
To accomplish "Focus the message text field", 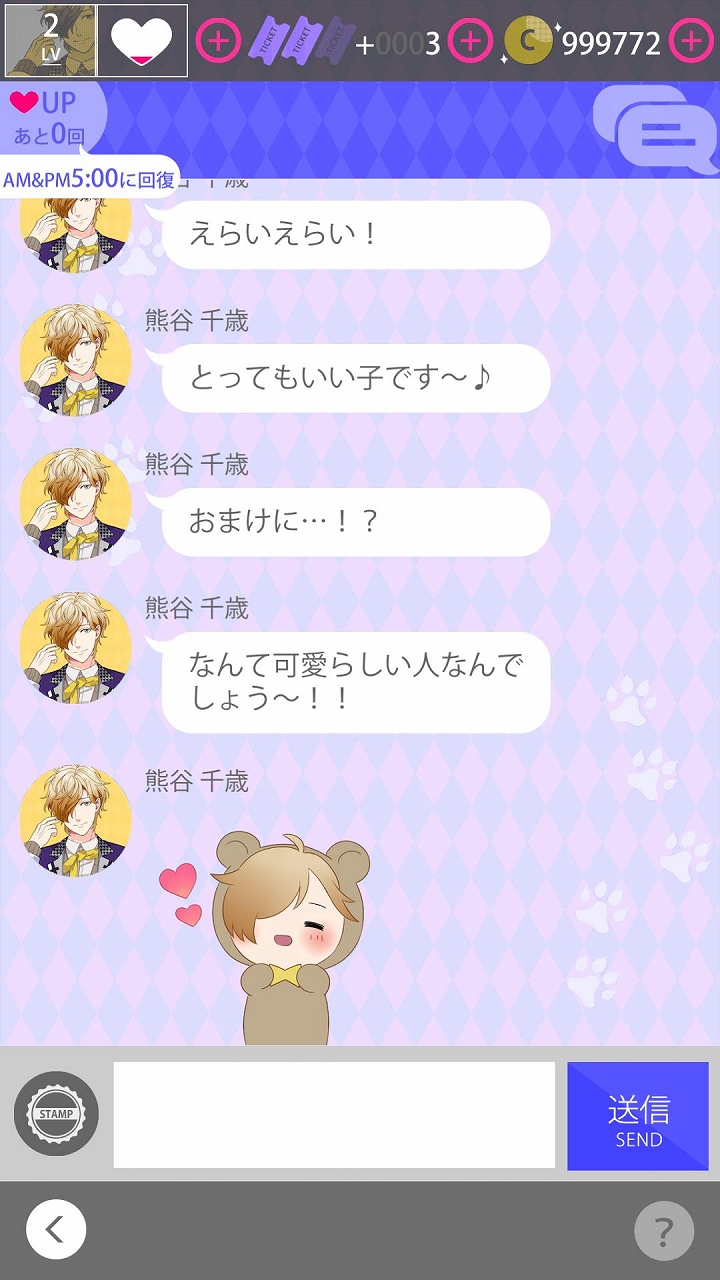I will click(x=334, y=1115).
